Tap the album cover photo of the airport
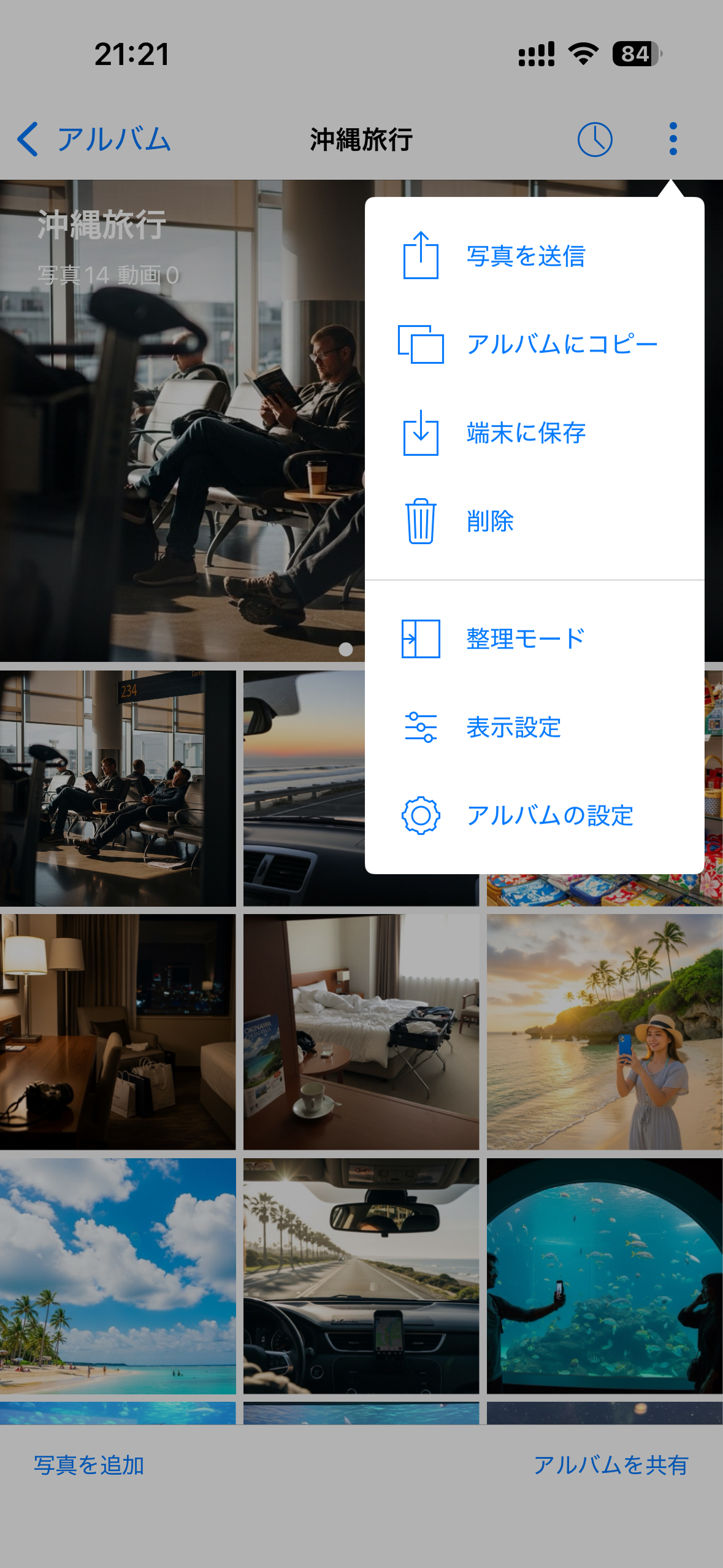This screenshot has width=723, height=1568. [184, 429]
